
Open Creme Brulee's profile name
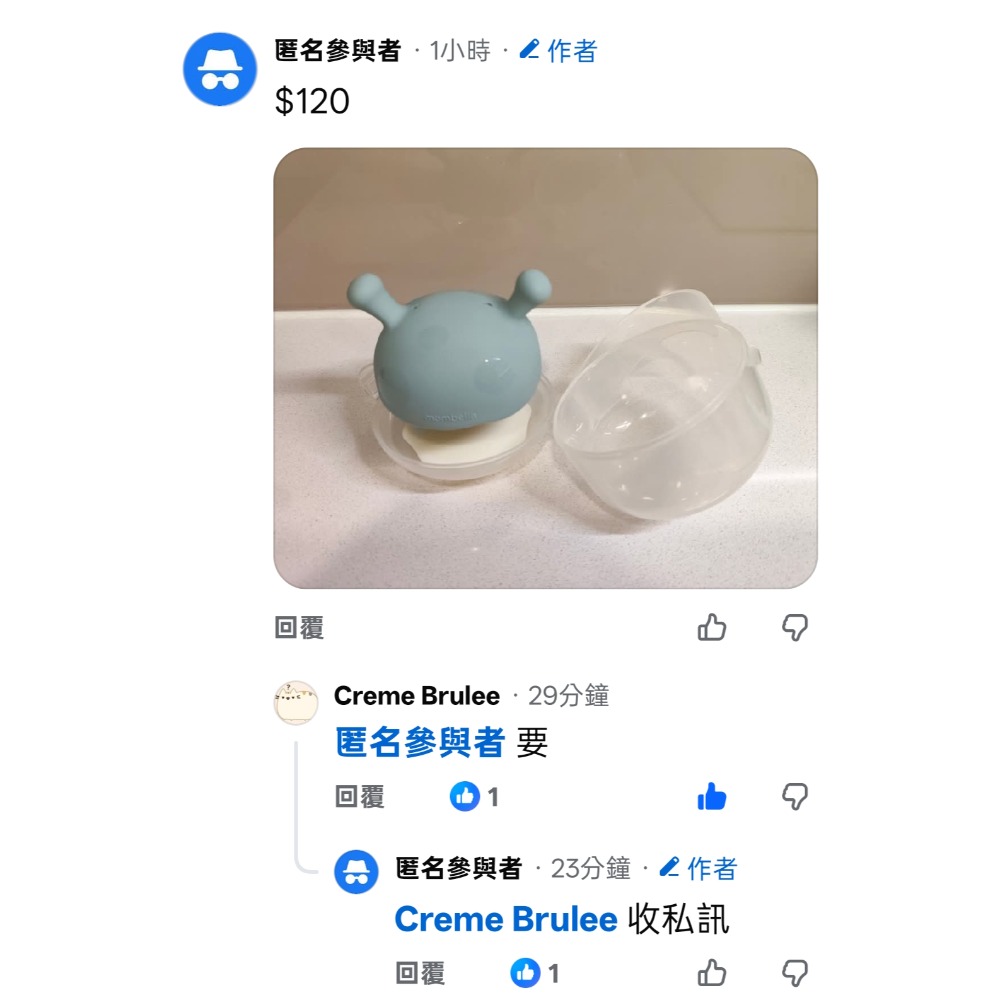(x=417, y=696)
